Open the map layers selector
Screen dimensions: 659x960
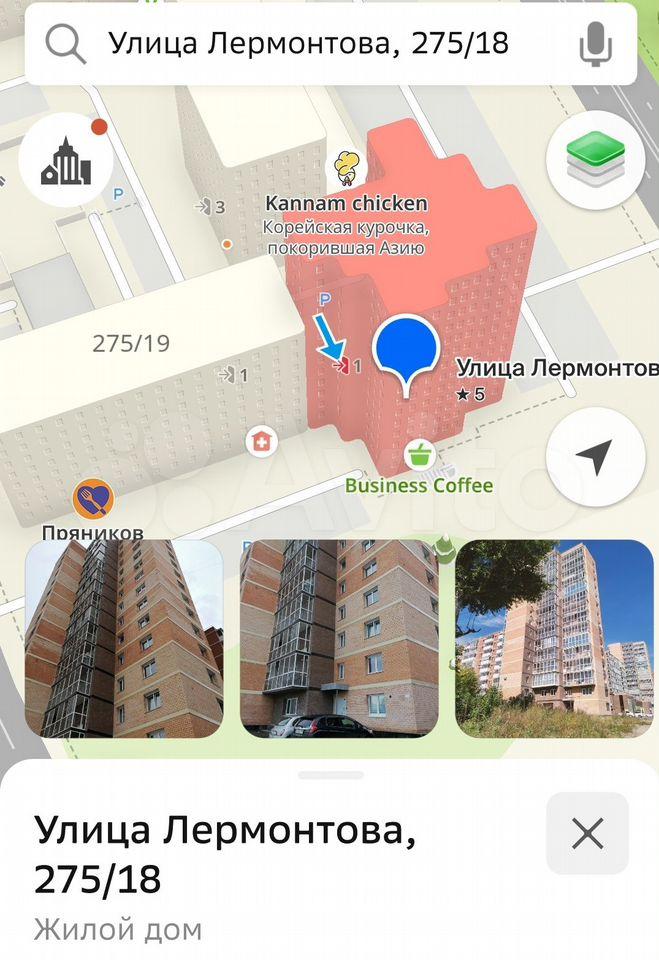(x=594, y=160)
